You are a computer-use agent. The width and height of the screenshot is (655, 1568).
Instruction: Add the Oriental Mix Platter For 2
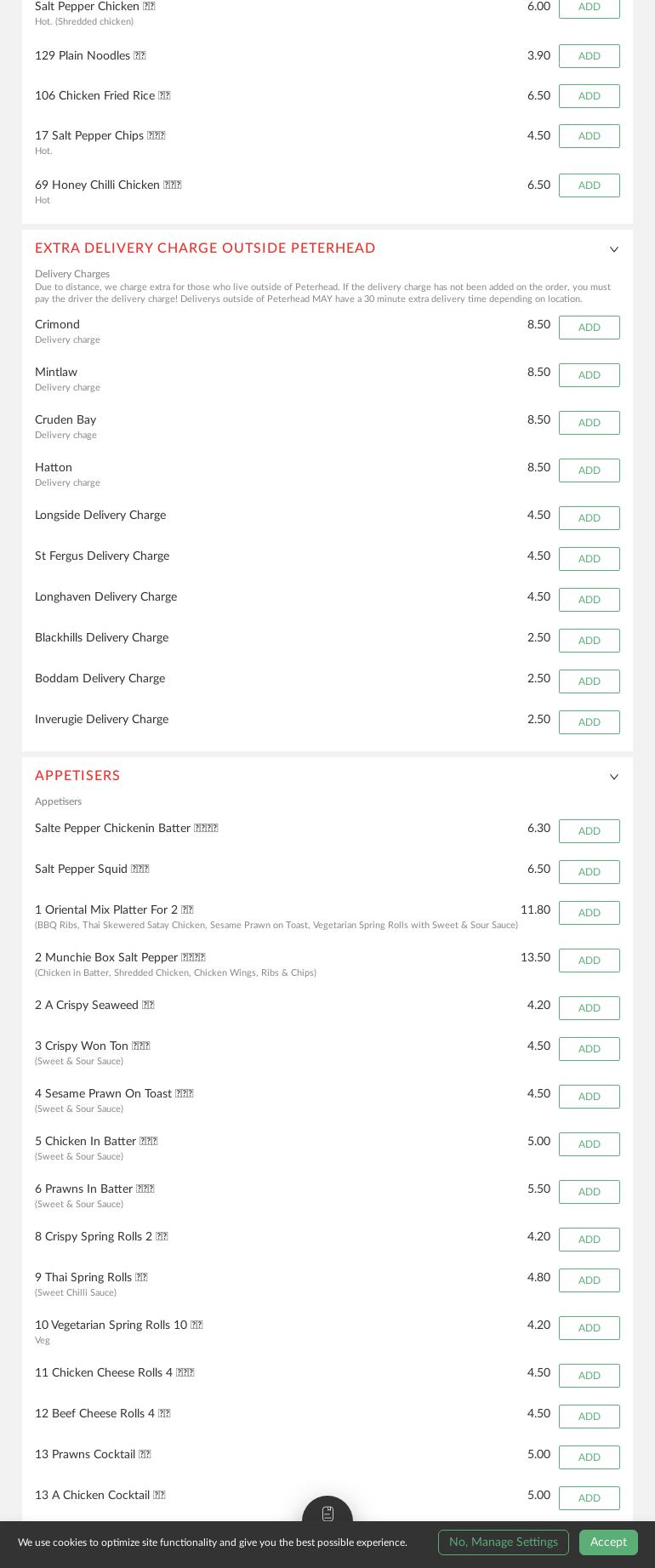click(589, 913)
